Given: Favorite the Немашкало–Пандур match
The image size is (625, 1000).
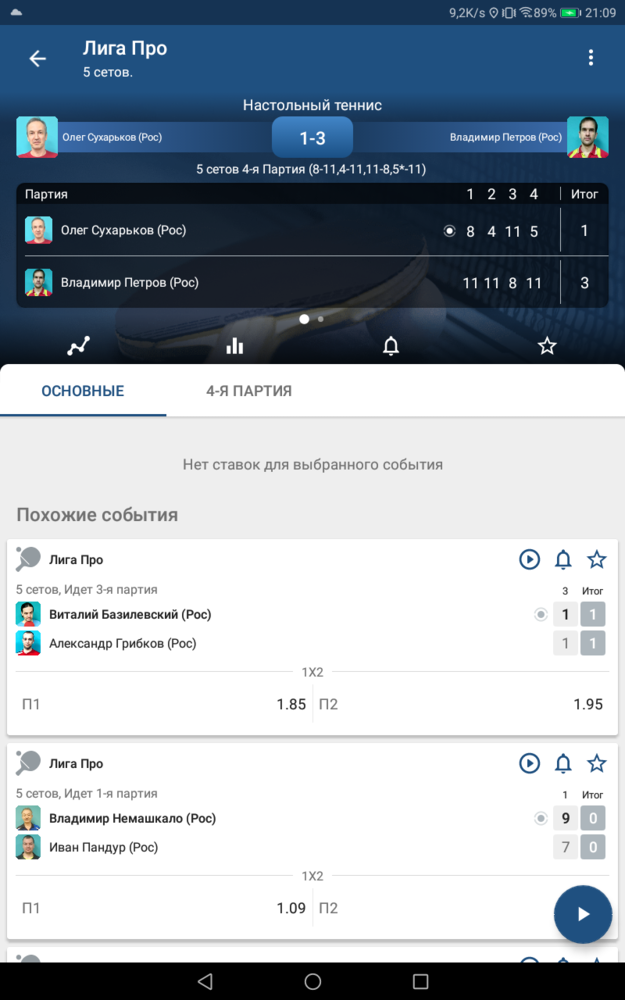Looking at the screenshot, I should (x=596, y=763).
